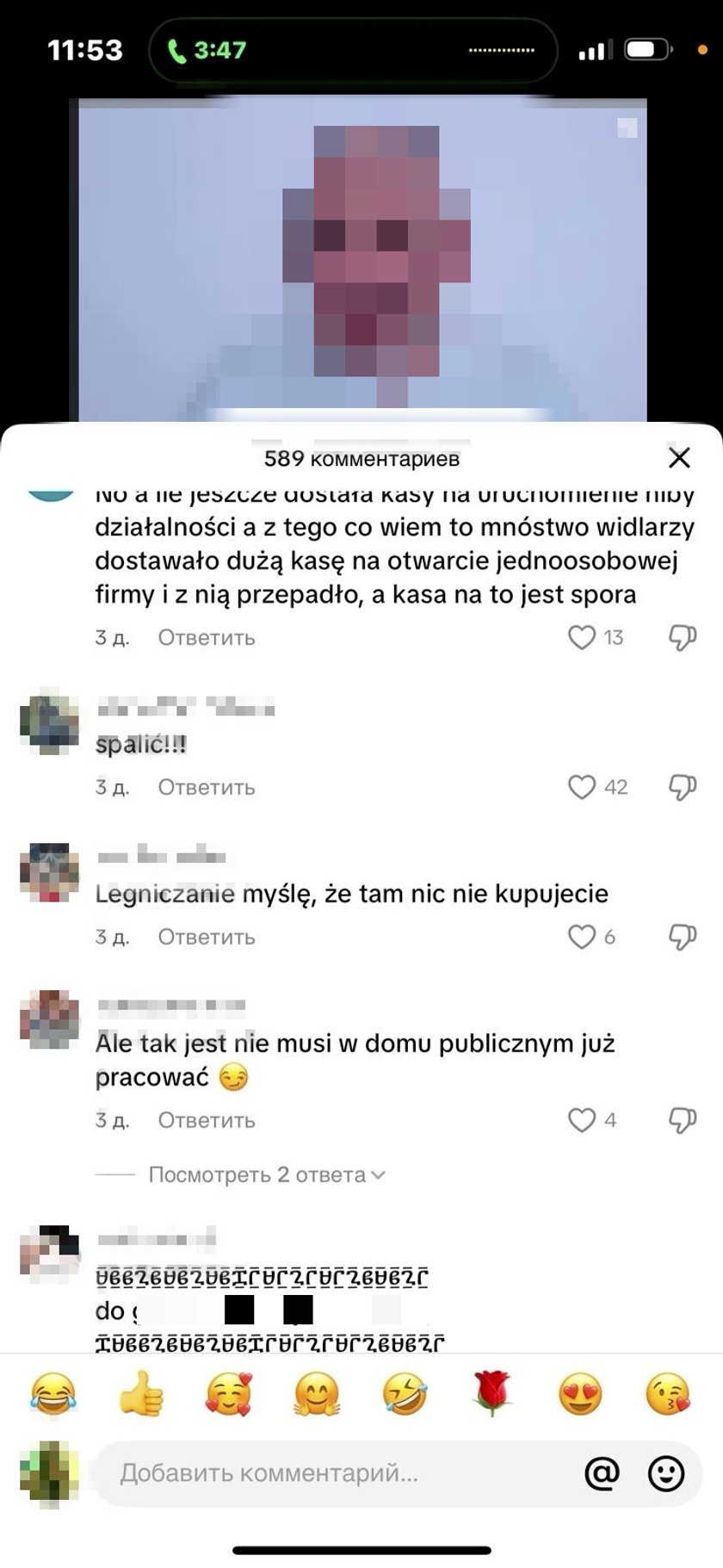
Task: Like the 'spalić!!!' comment
Action: pyautogui.click(x=582, y=787)
